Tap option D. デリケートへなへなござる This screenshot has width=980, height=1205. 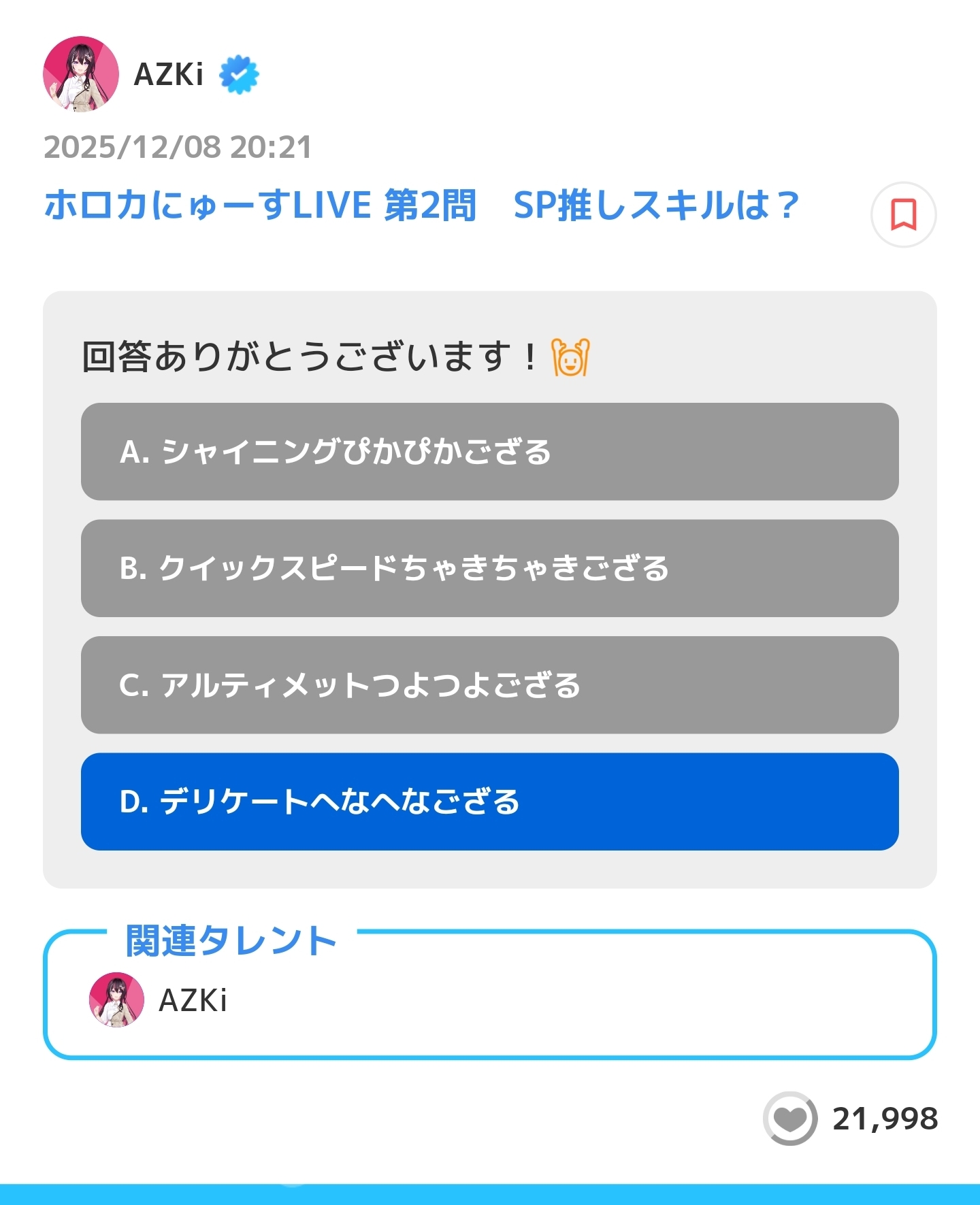(489, 802)
